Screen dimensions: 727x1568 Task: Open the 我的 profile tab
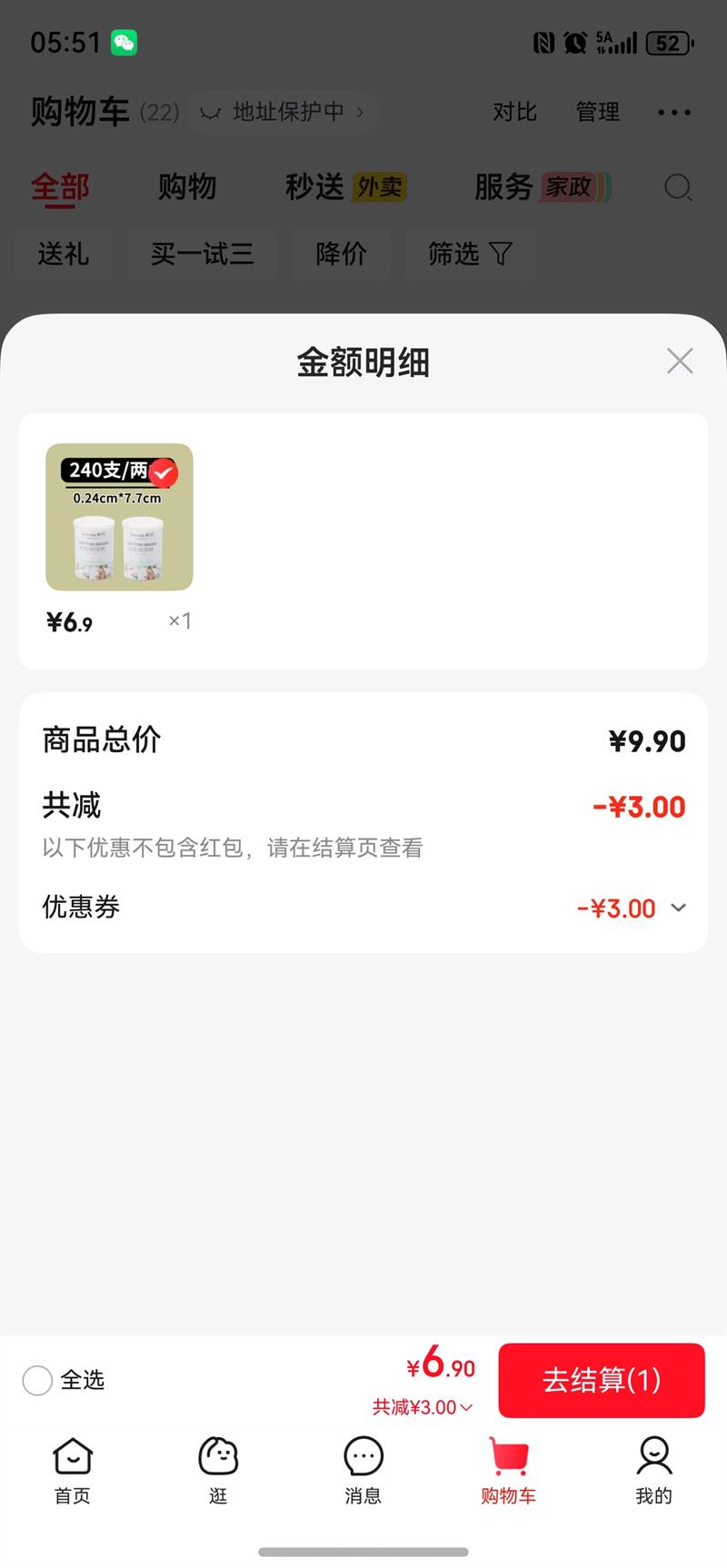click(x=653, y=1471)
